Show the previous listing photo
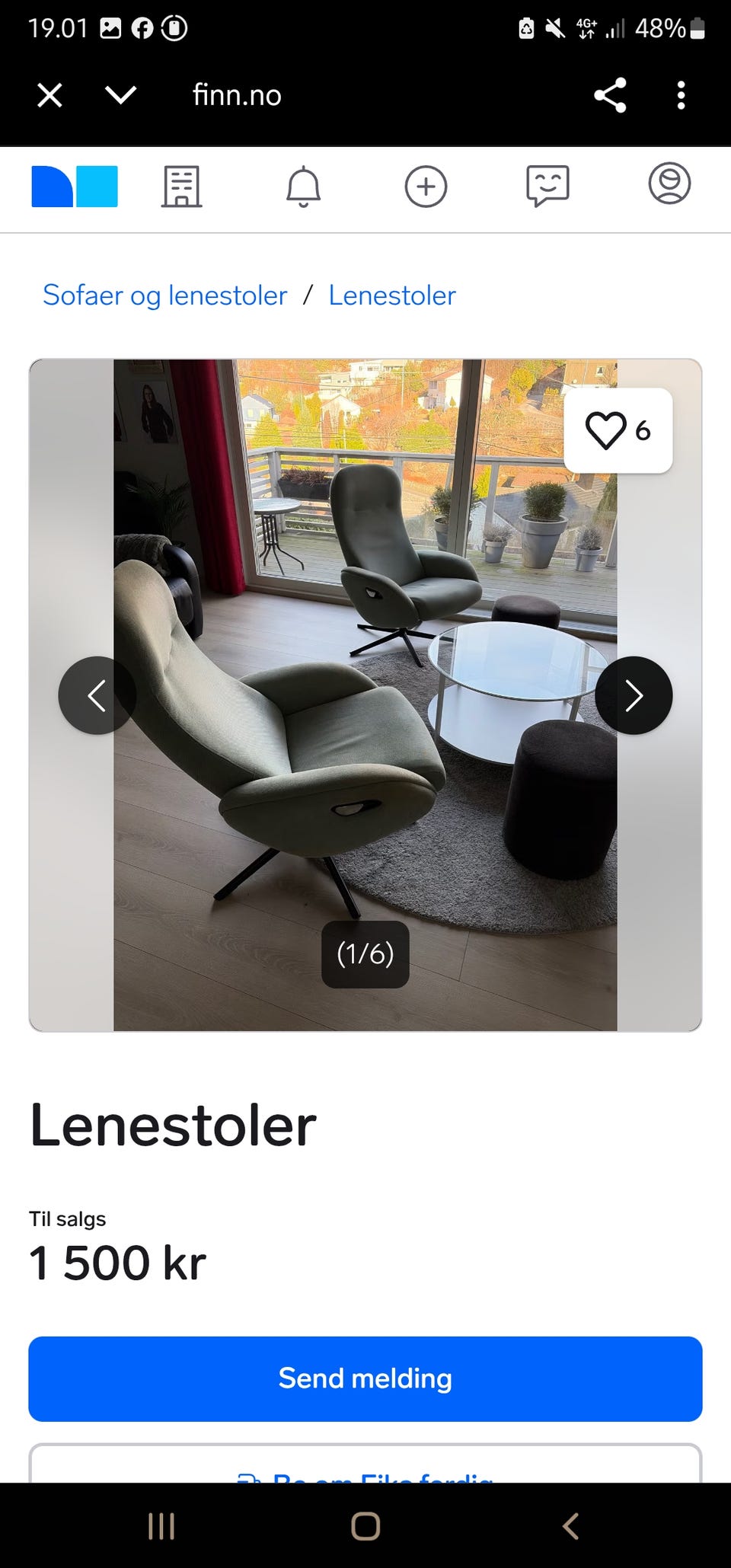 pos(97,695)
